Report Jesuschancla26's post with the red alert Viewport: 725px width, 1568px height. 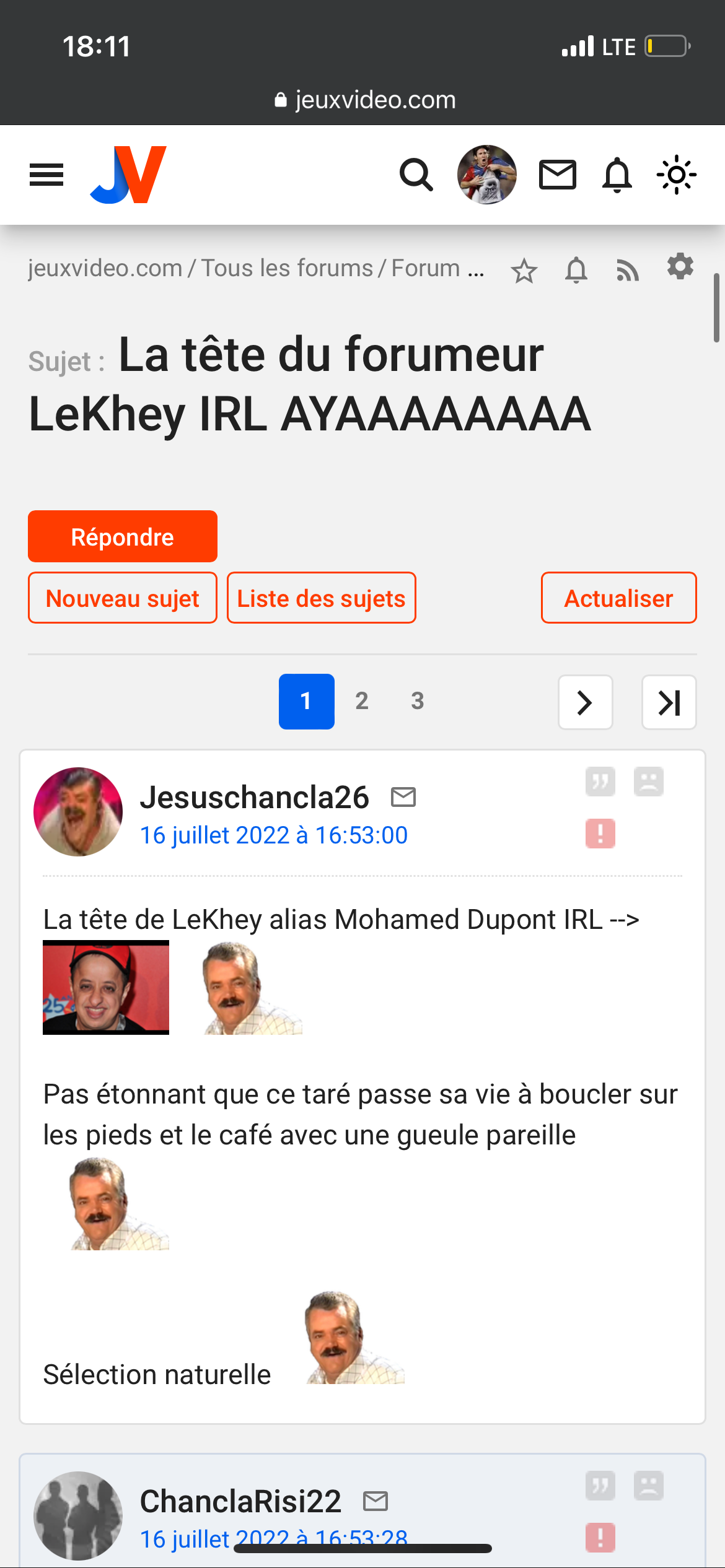click(600, 834)
